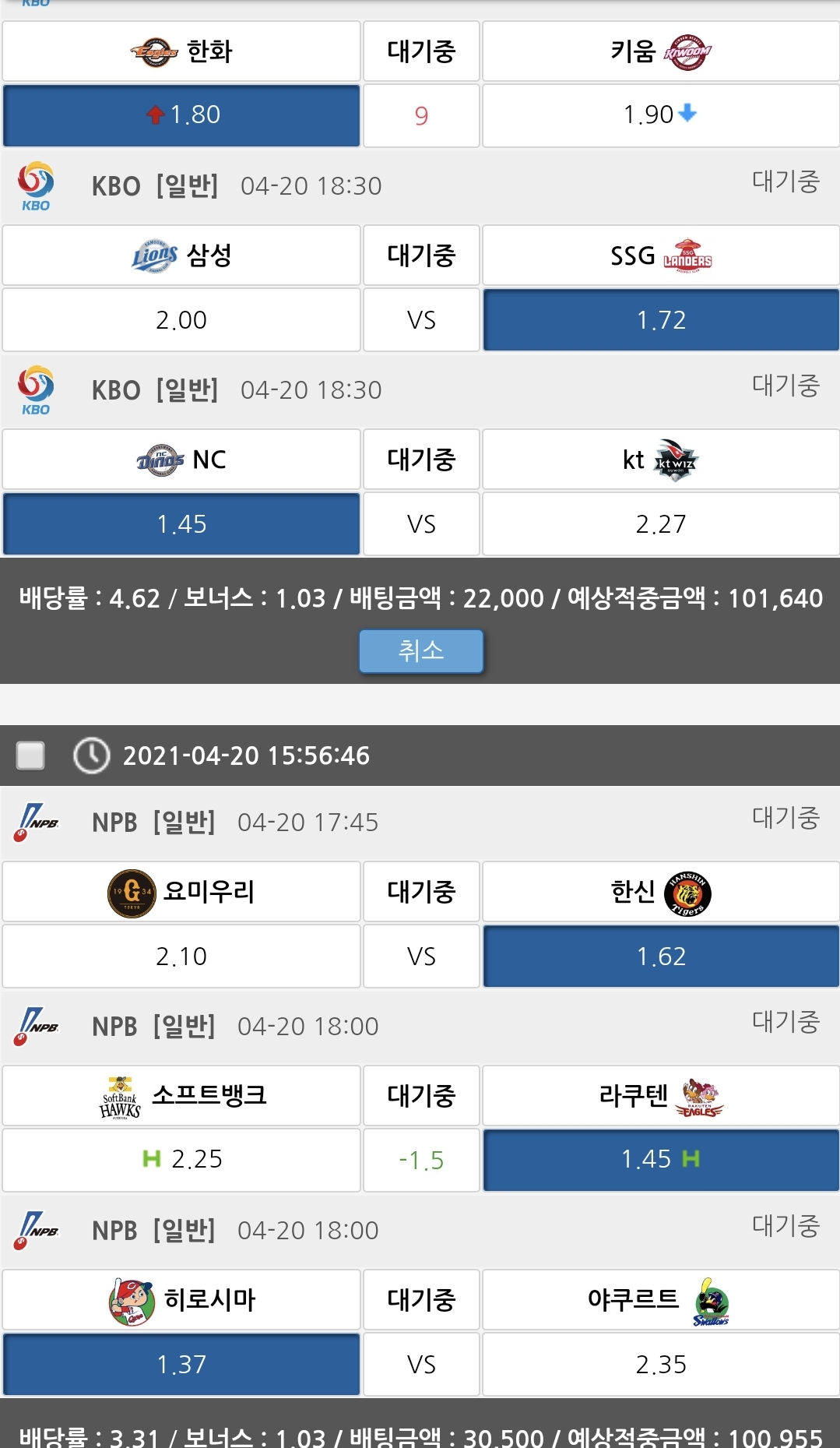The image size is (840, 1448).
Task: Cancel the 22,000 bet with 취소 button
Action: coord(420,650)
